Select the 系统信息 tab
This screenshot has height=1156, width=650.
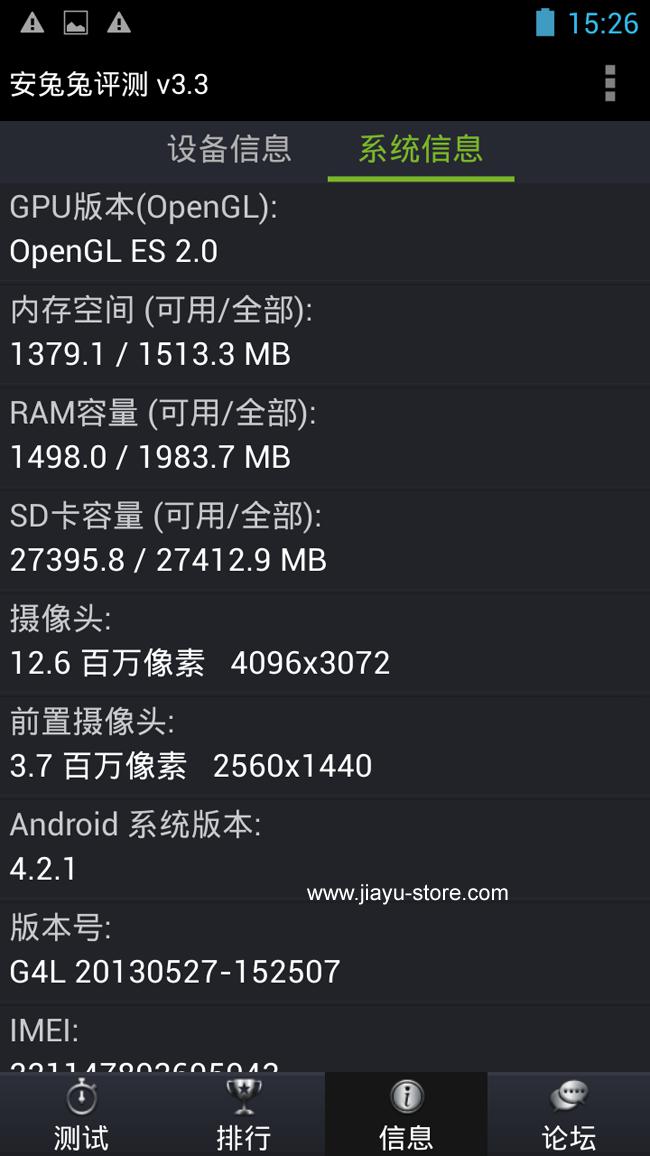[421, 150]
